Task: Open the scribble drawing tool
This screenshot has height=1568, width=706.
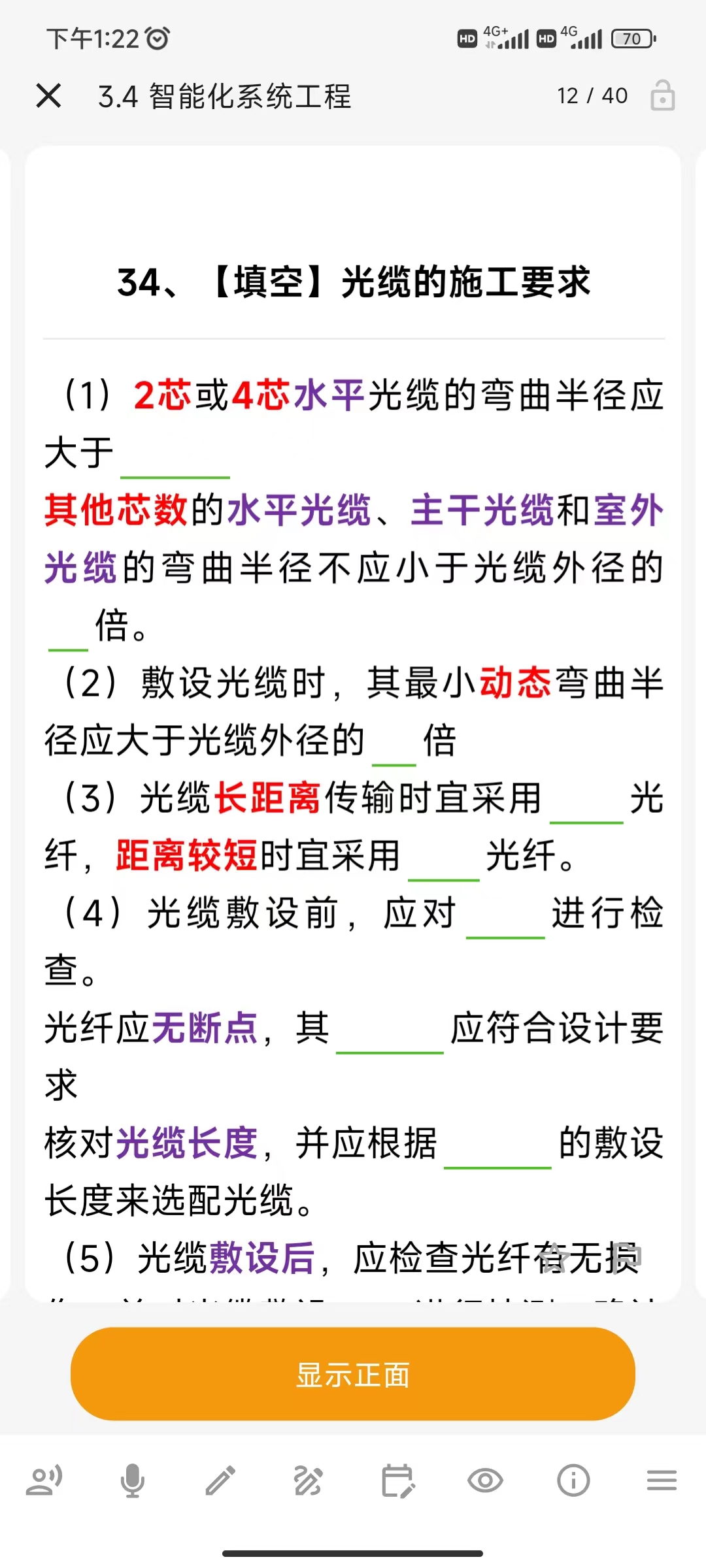Action: click(309, 1480)
